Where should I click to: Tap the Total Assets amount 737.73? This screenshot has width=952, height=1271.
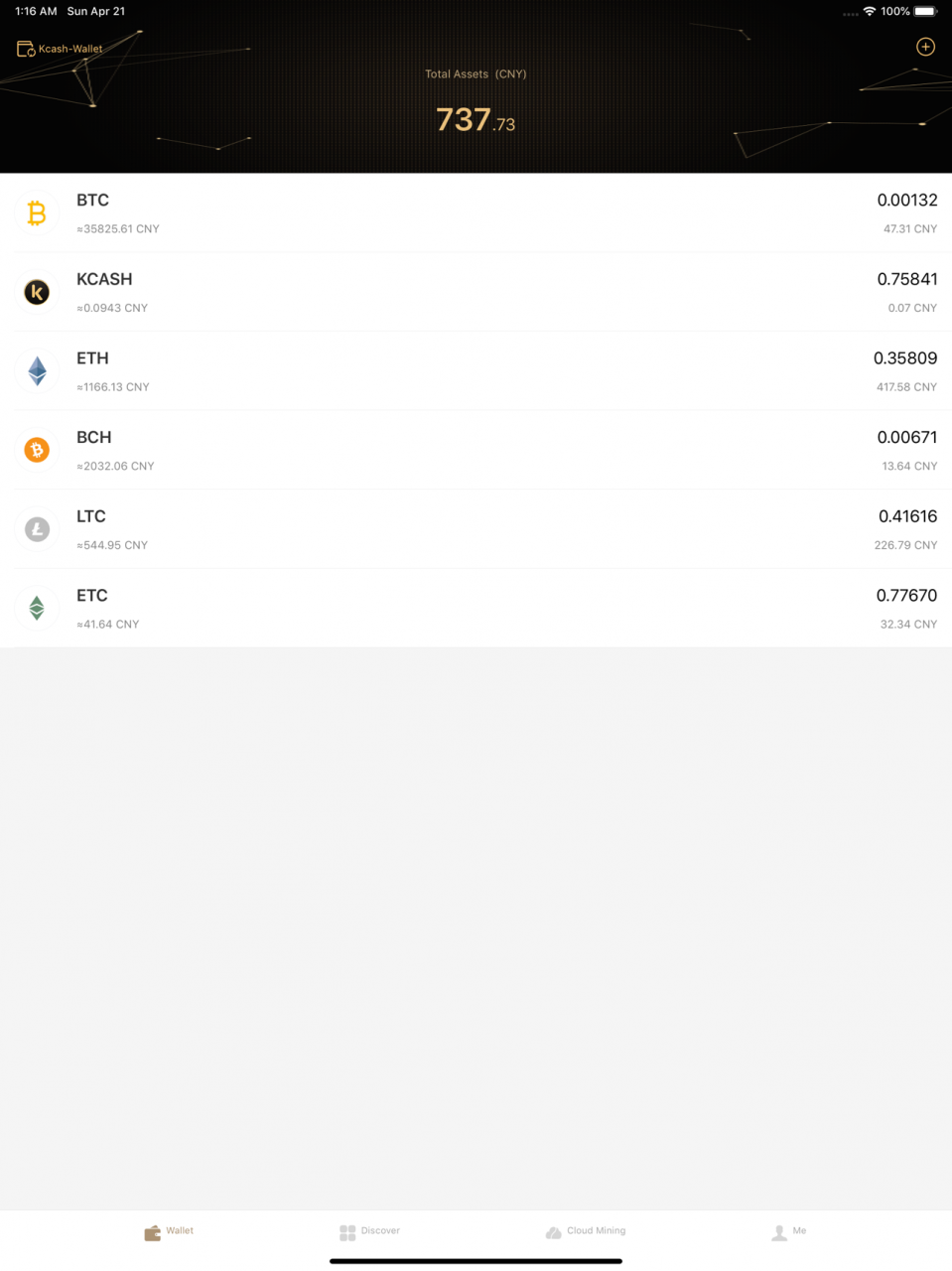476,119
